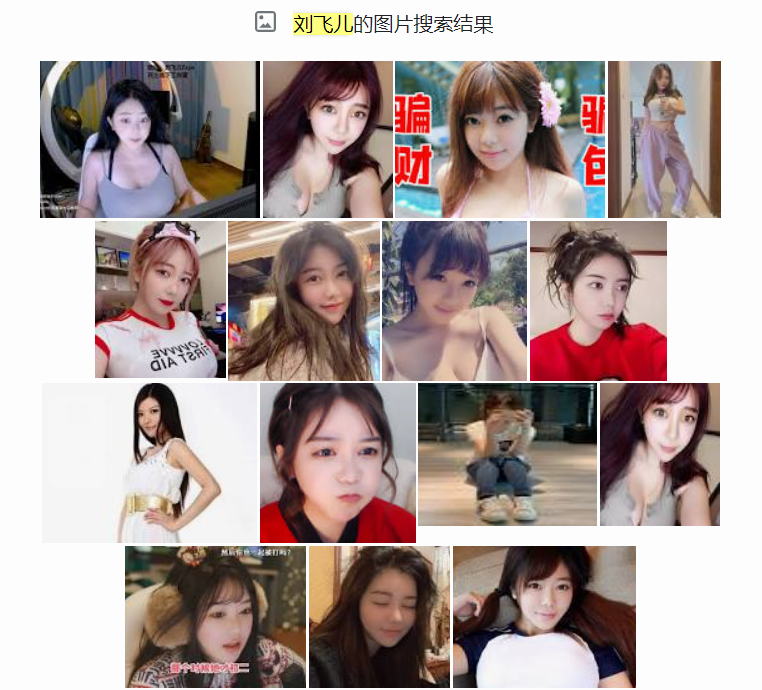The width and height of the screenshot is (762, 690).
Task: View the outdoor selfie with trees behind
Action: coord(454,300)
